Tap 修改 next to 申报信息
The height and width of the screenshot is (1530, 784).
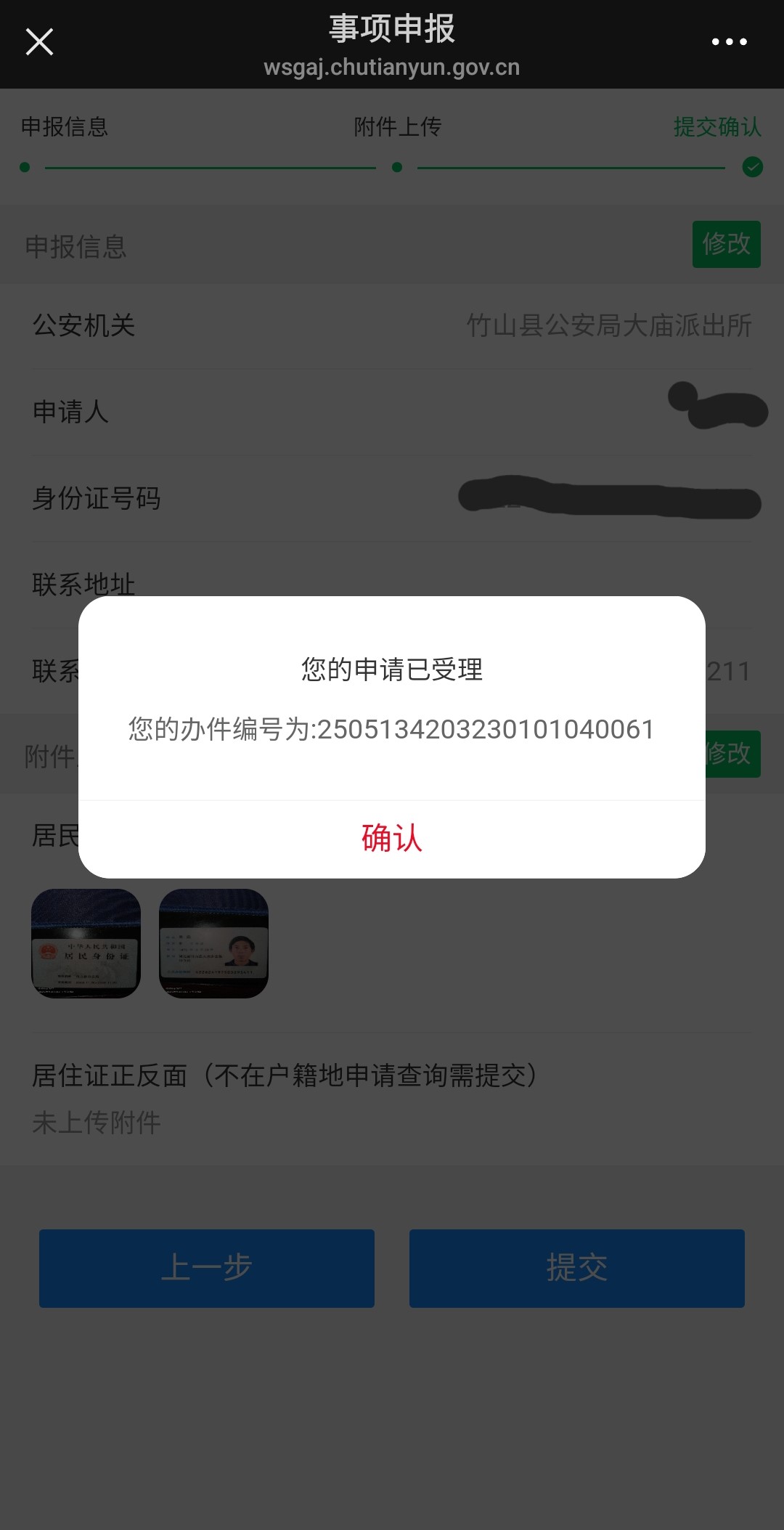pos(725,244)
